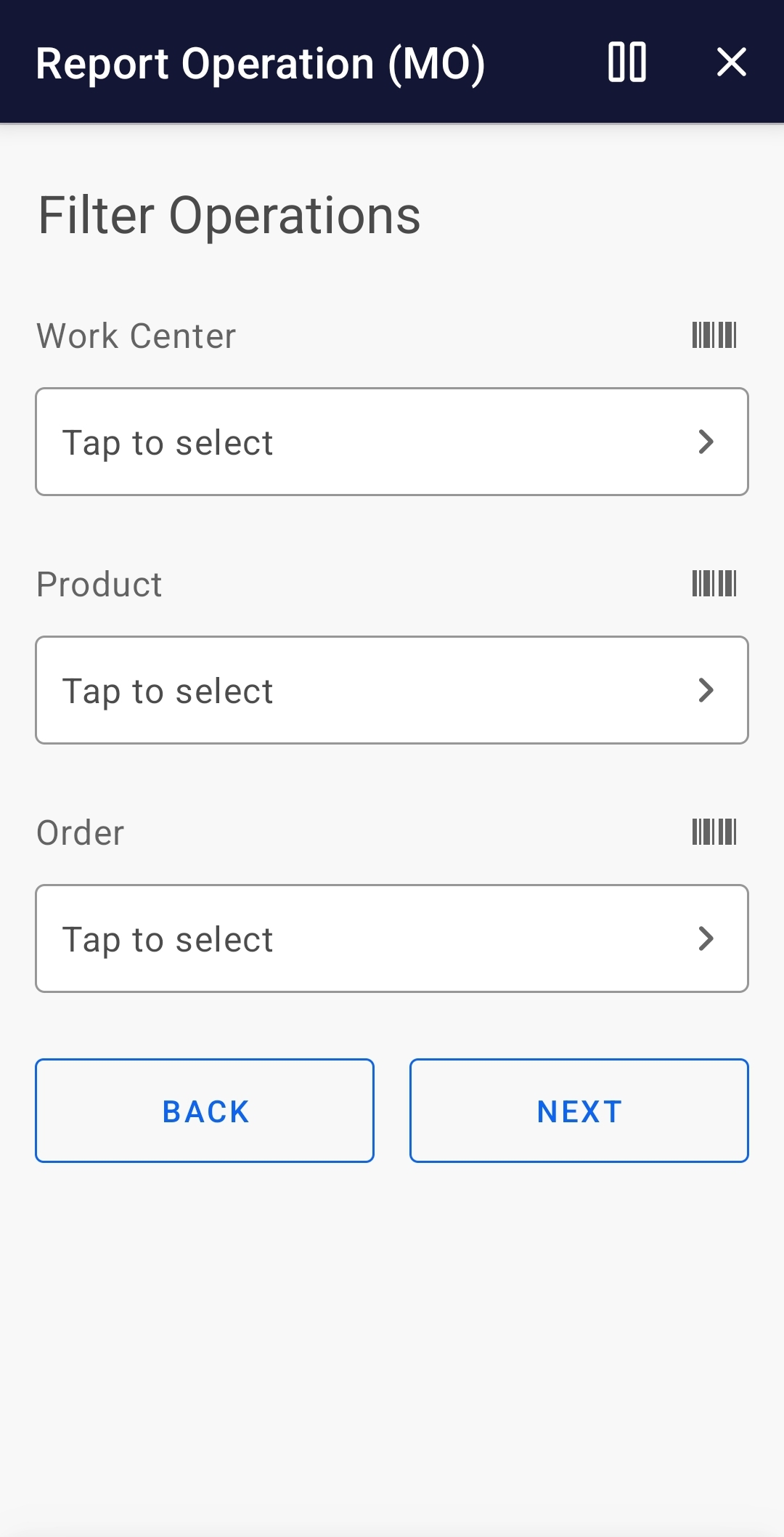The width and height of the screenshot is (784, 1537).
Task: Open the Work Center picker
Action: (x=392, y=442)
